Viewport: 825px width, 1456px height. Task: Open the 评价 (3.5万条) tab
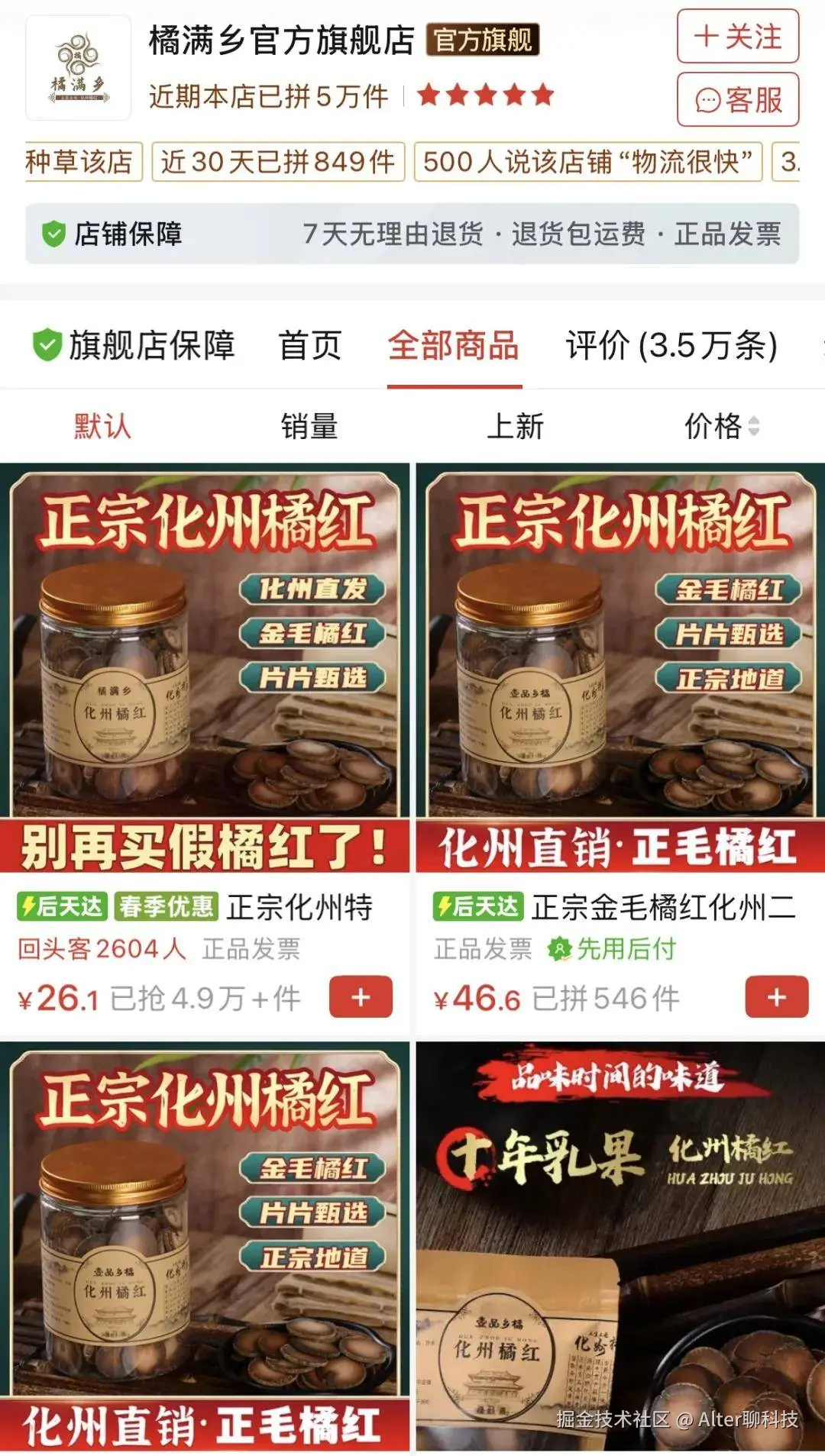tap(671, 345)
